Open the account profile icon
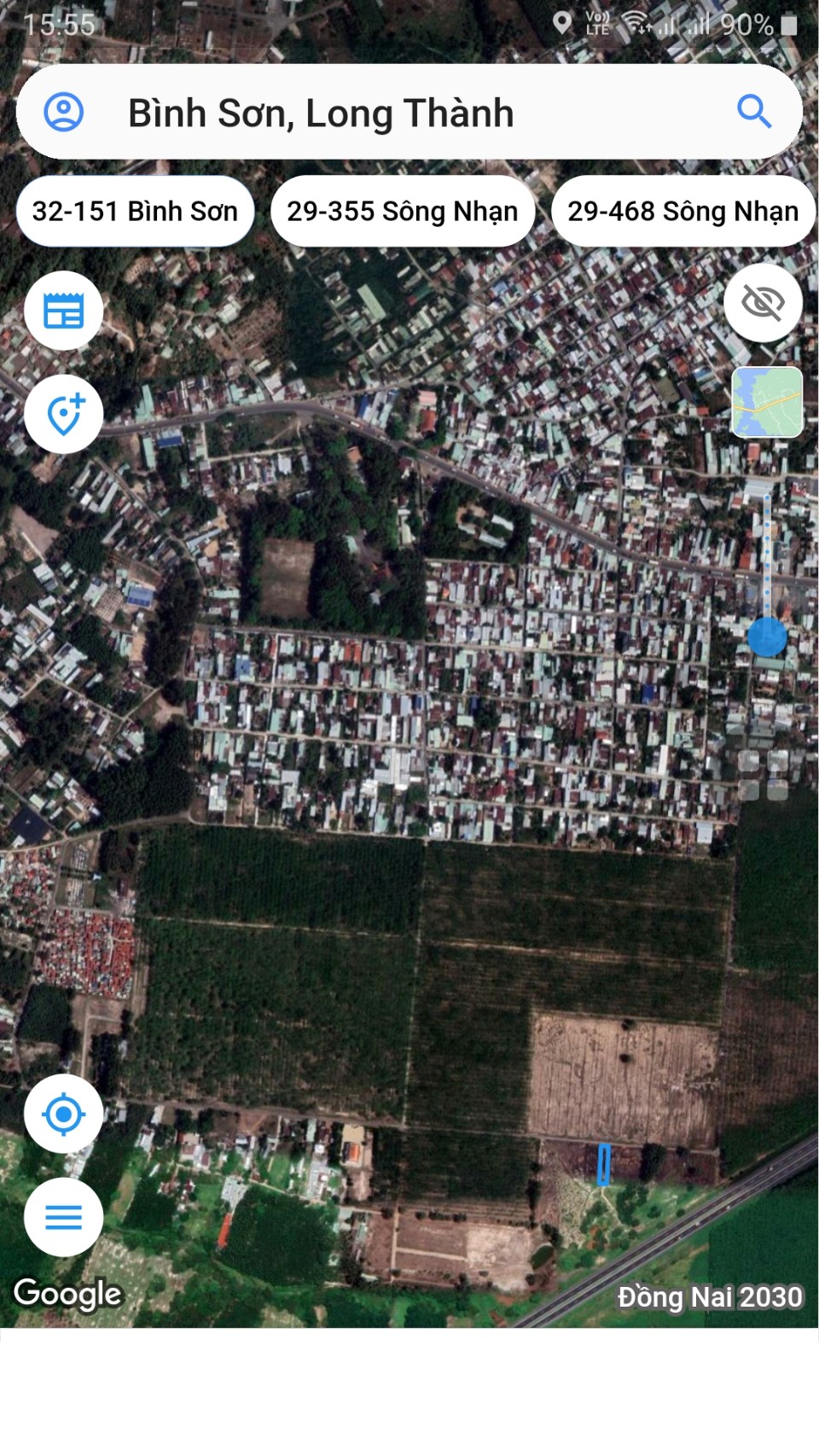The height and width of the screenshot is (1456, 819). coord(64,112)
